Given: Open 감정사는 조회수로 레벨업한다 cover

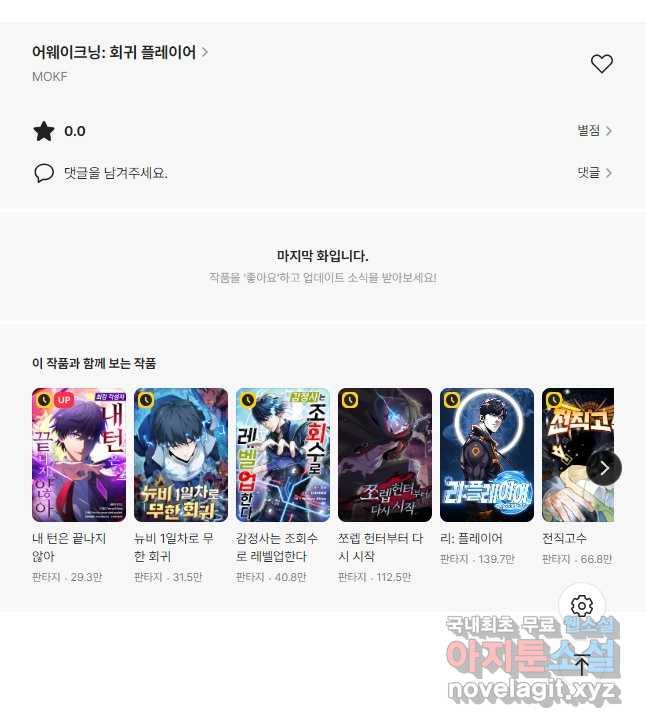Looking at the screenshot, I should (x=283, y=455).
